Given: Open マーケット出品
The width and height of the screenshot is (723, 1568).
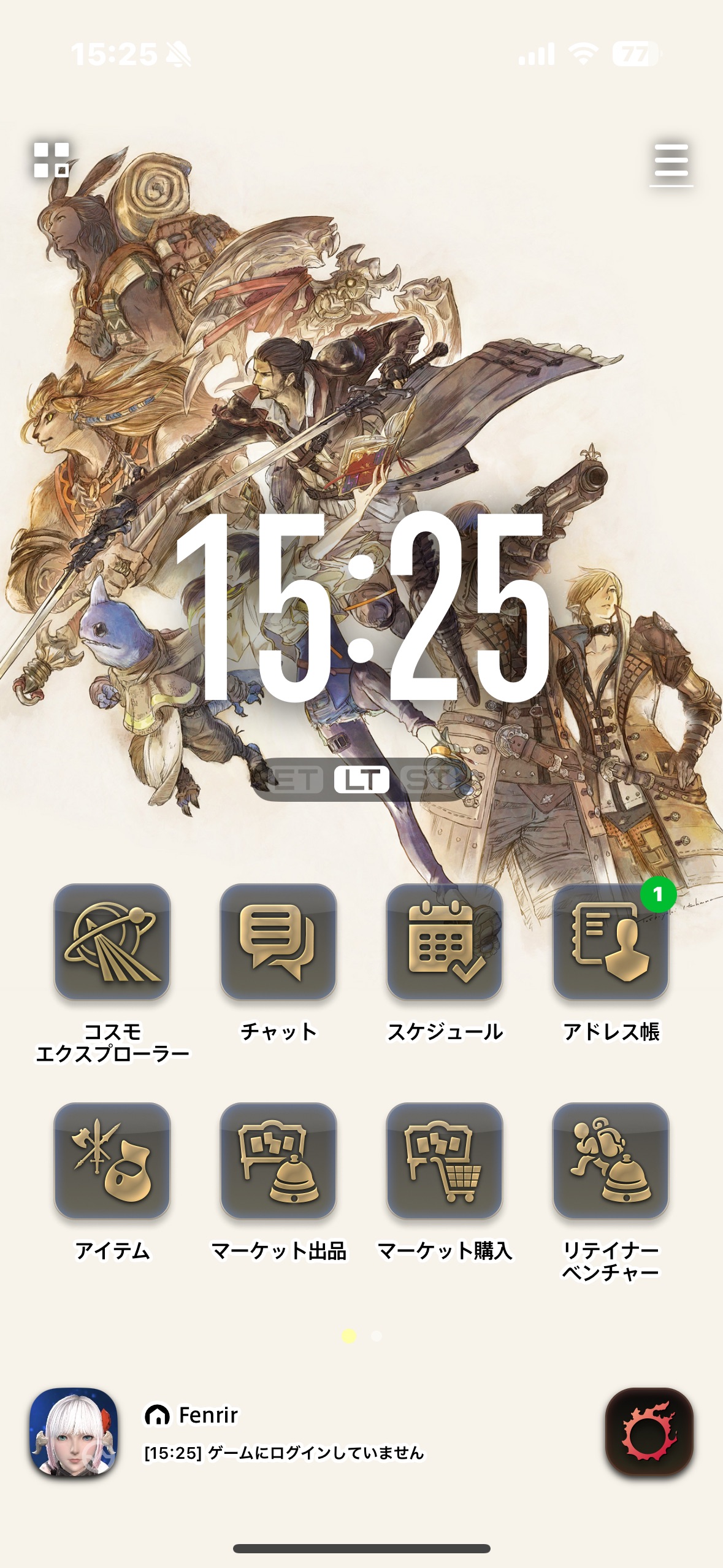Looking at the screenshot, I should [x=278, y=1160].
